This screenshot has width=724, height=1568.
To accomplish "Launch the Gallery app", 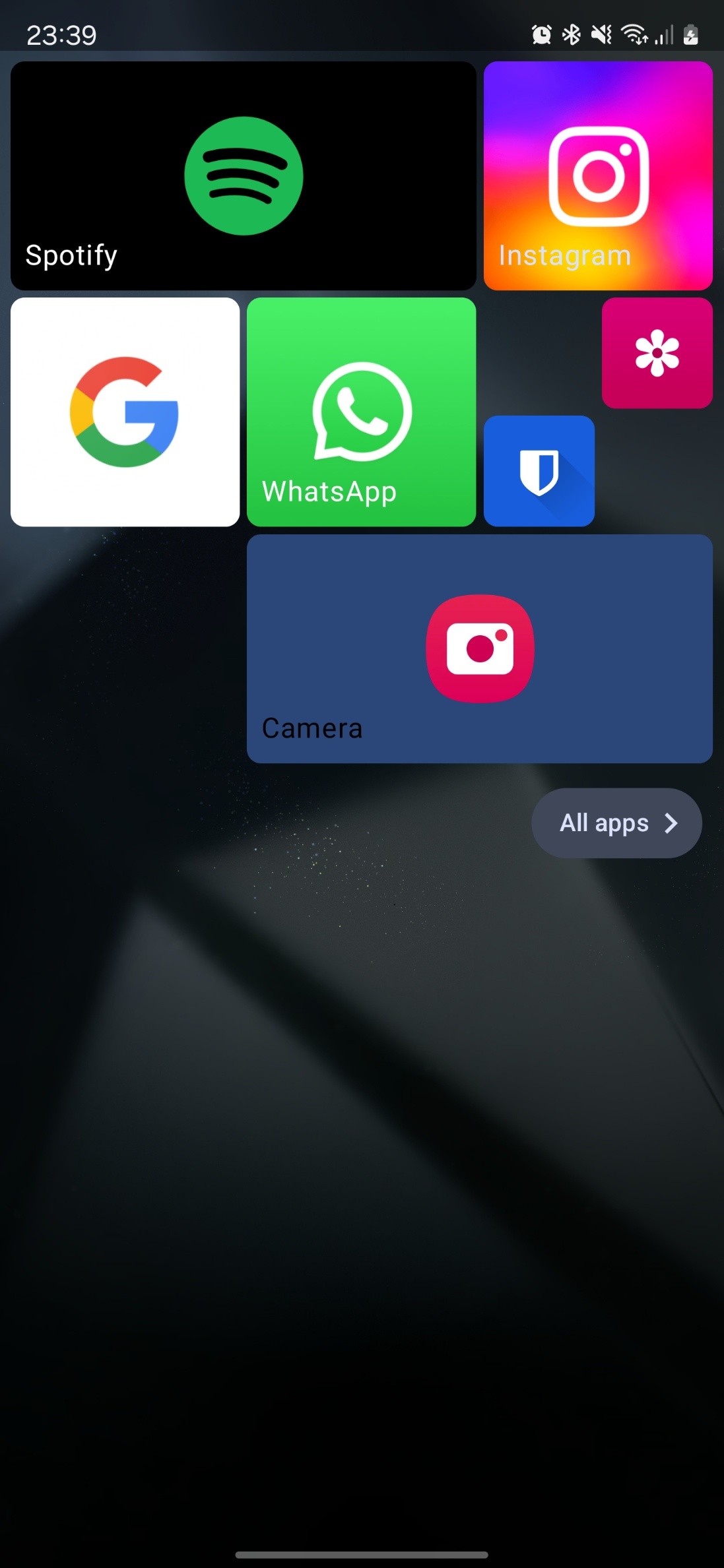I will [657, 352].
